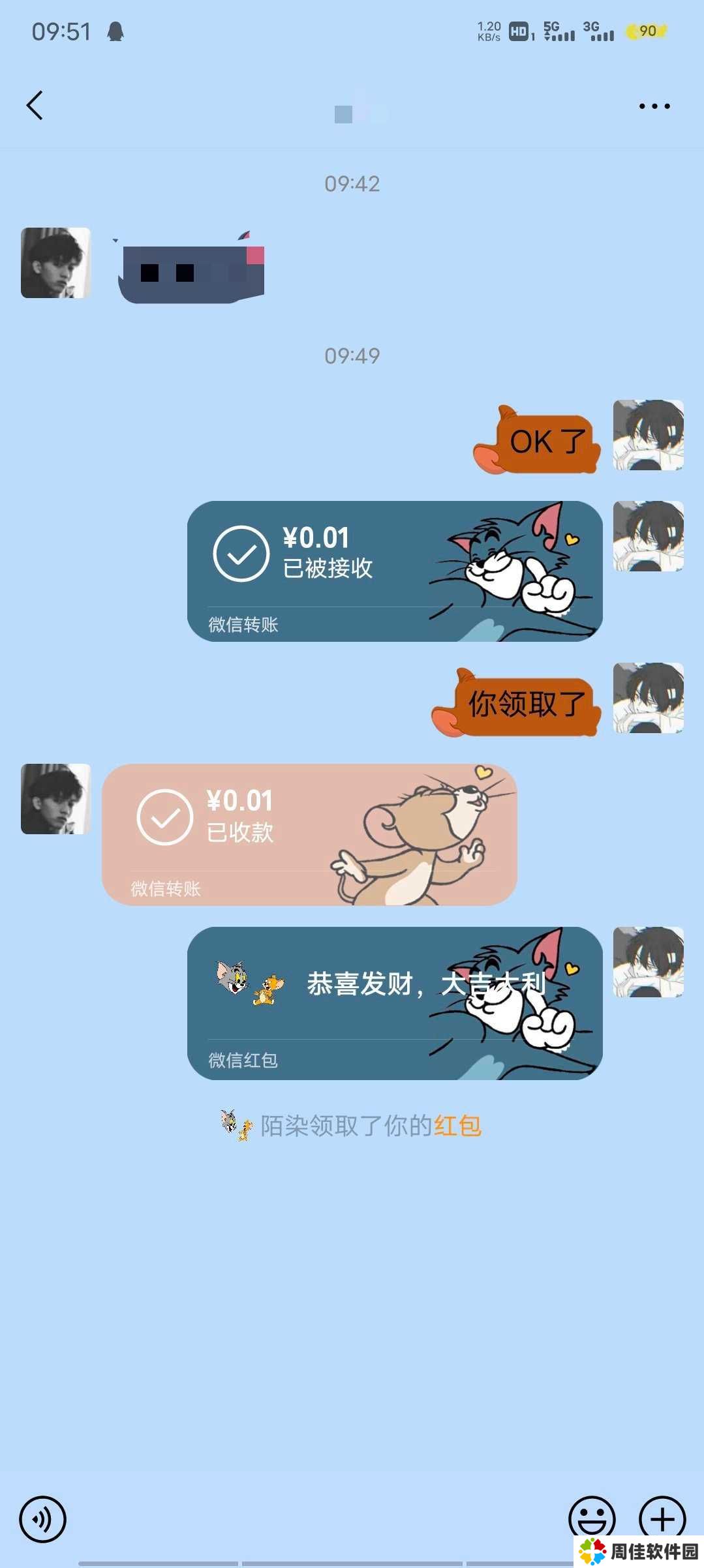View the contact's avatar beside the 09:42 message
The height and width of the screenshot is (1568, 704).
click(56, 263)
